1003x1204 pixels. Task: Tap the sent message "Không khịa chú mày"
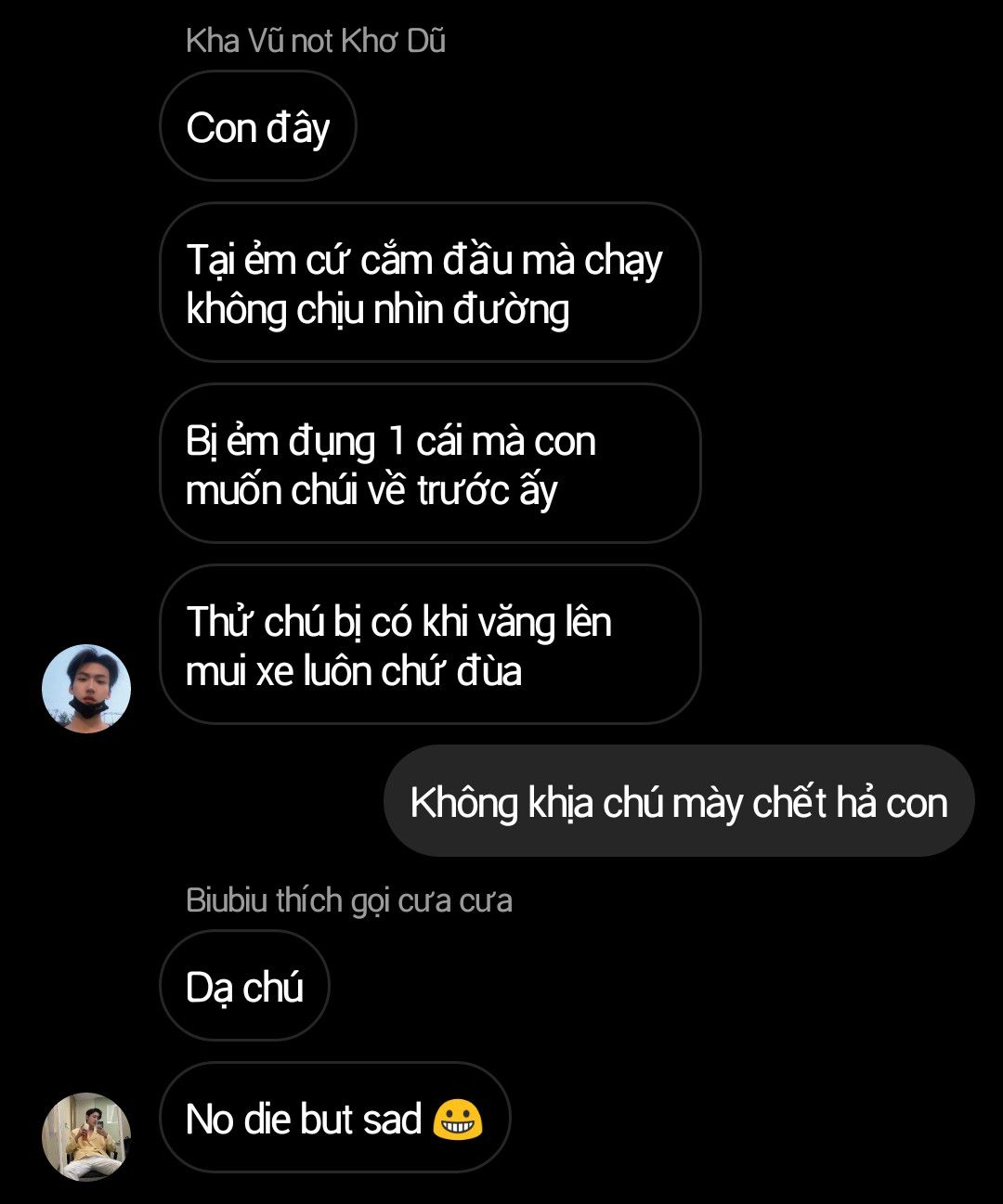coord(678,802)
